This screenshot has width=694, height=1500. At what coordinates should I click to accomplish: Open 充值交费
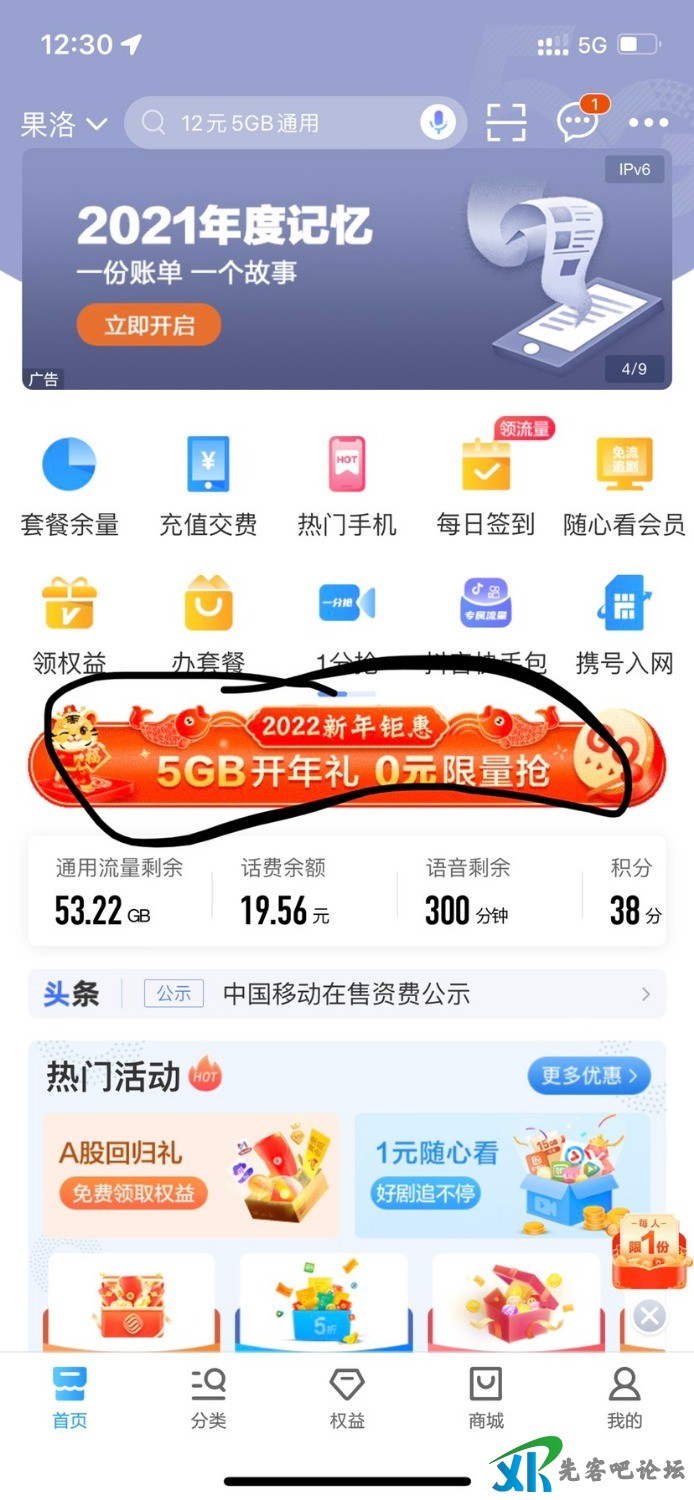tap(208, 487)
